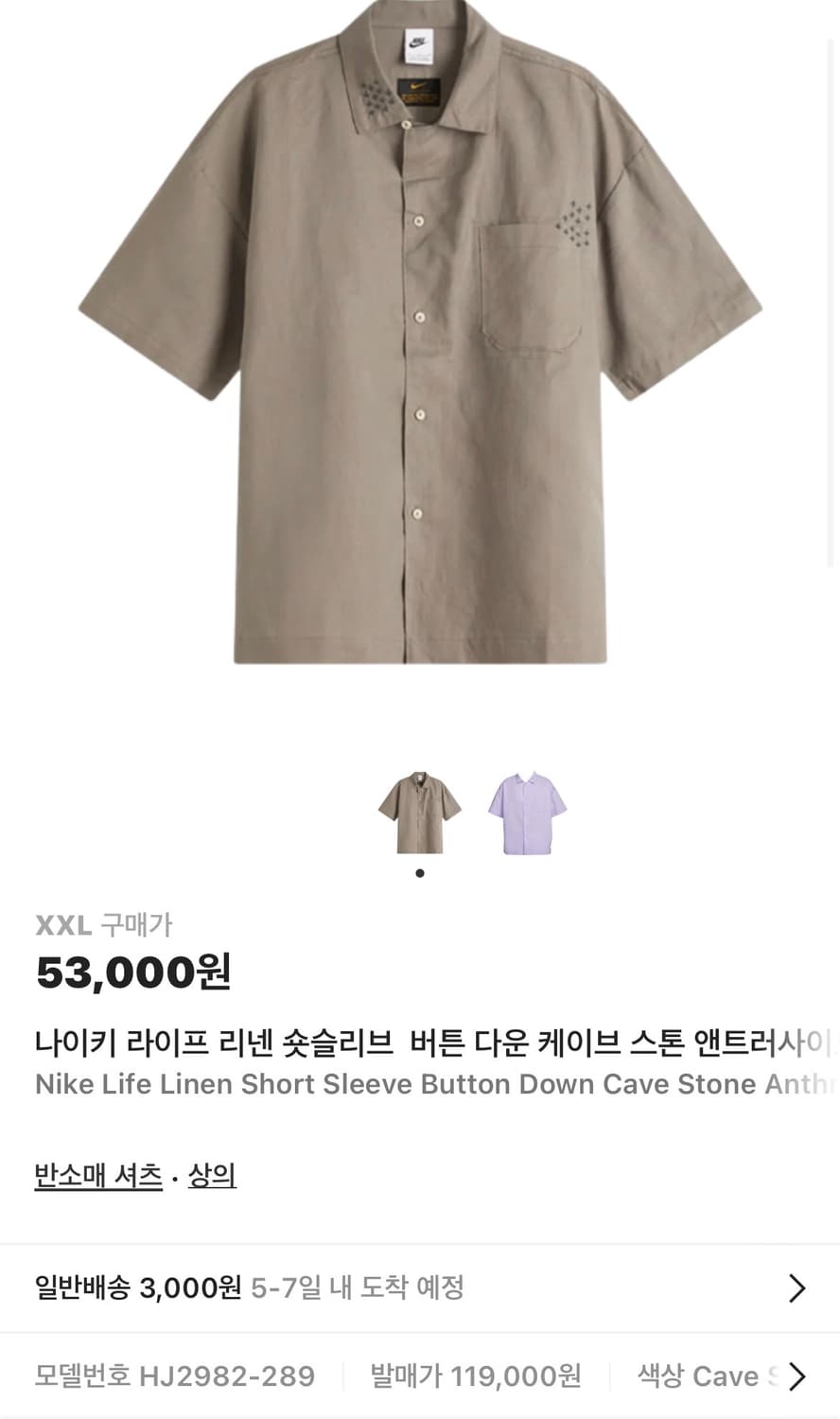Click the 일반배송 3,000원 shipping fee text
Screen dimensions: 840x1419
[x=137, y=1287]
